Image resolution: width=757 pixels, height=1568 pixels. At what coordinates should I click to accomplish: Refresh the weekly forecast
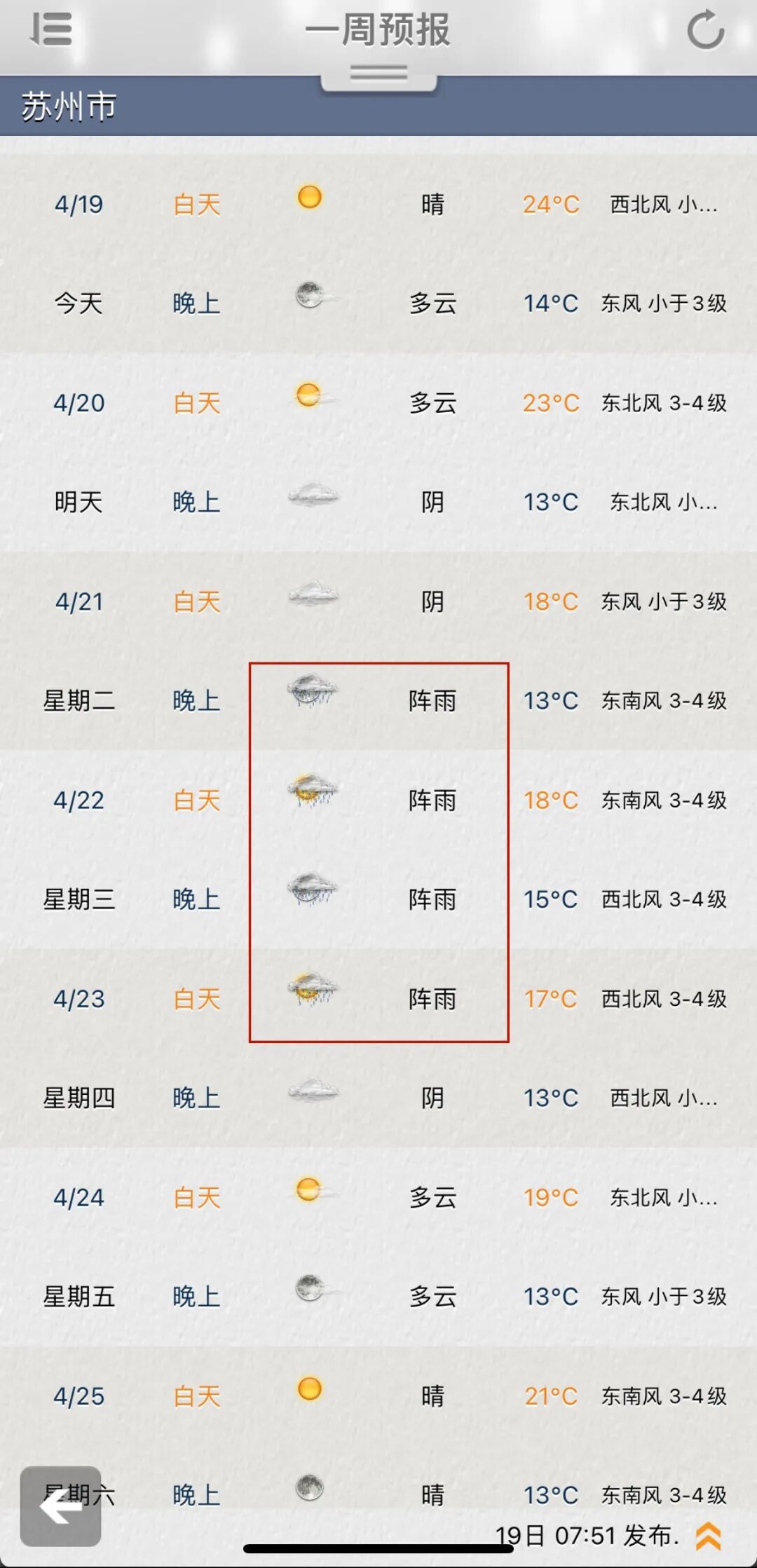click(x=704, y=30)
